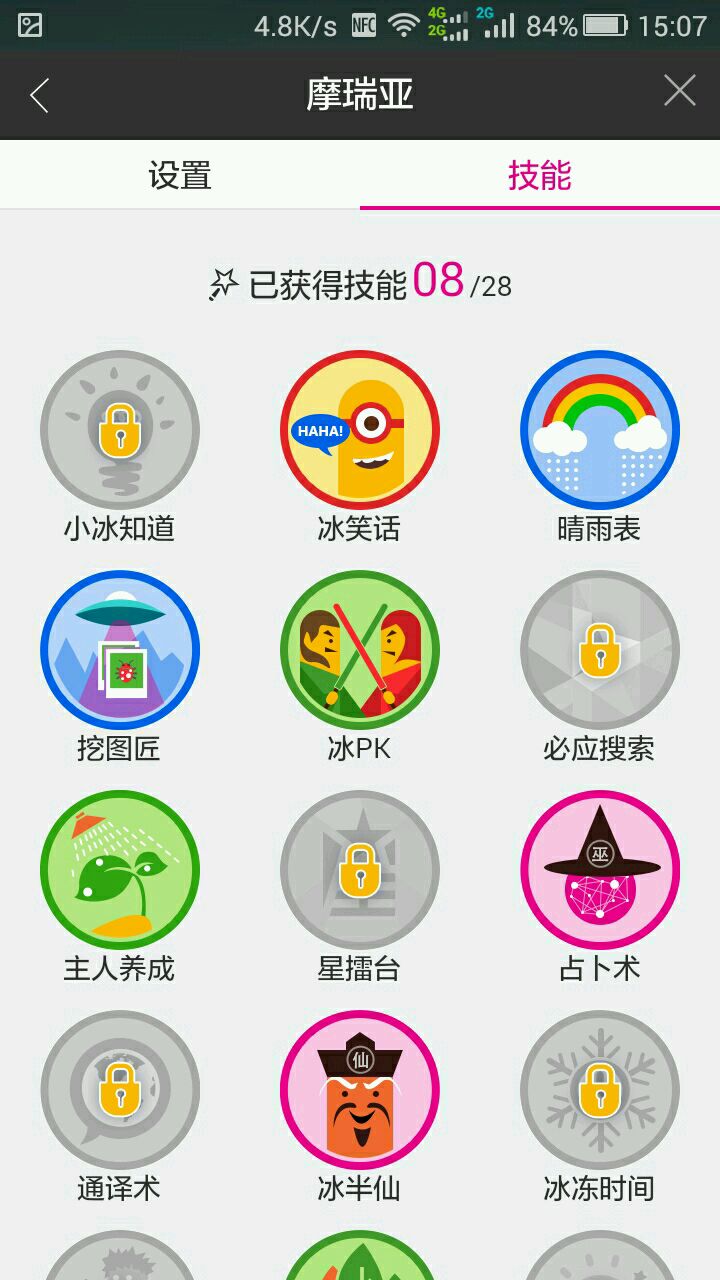
Task: Select the locked 星擂台 skill
Action: tap(360, 871)
